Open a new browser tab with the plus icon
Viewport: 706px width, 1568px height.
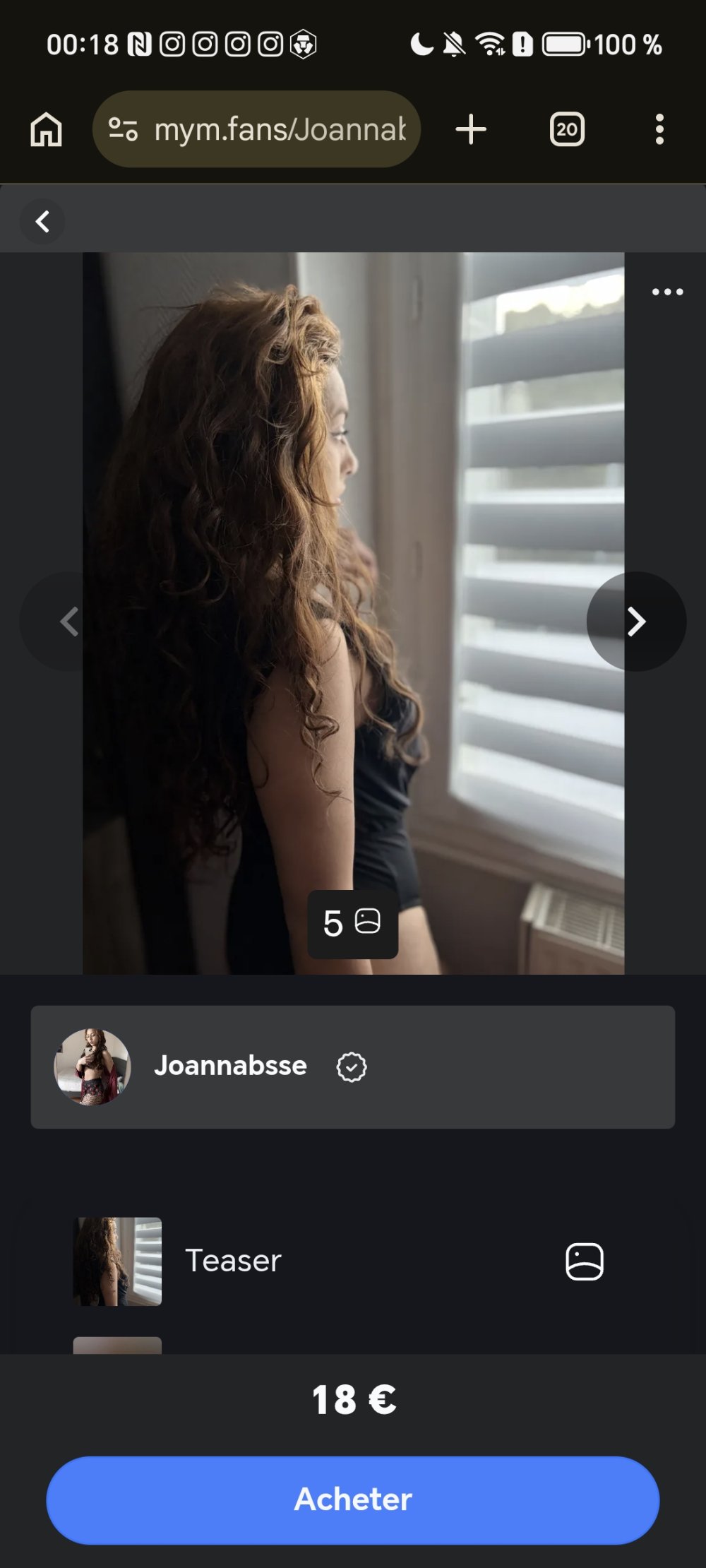click(471, 129)
